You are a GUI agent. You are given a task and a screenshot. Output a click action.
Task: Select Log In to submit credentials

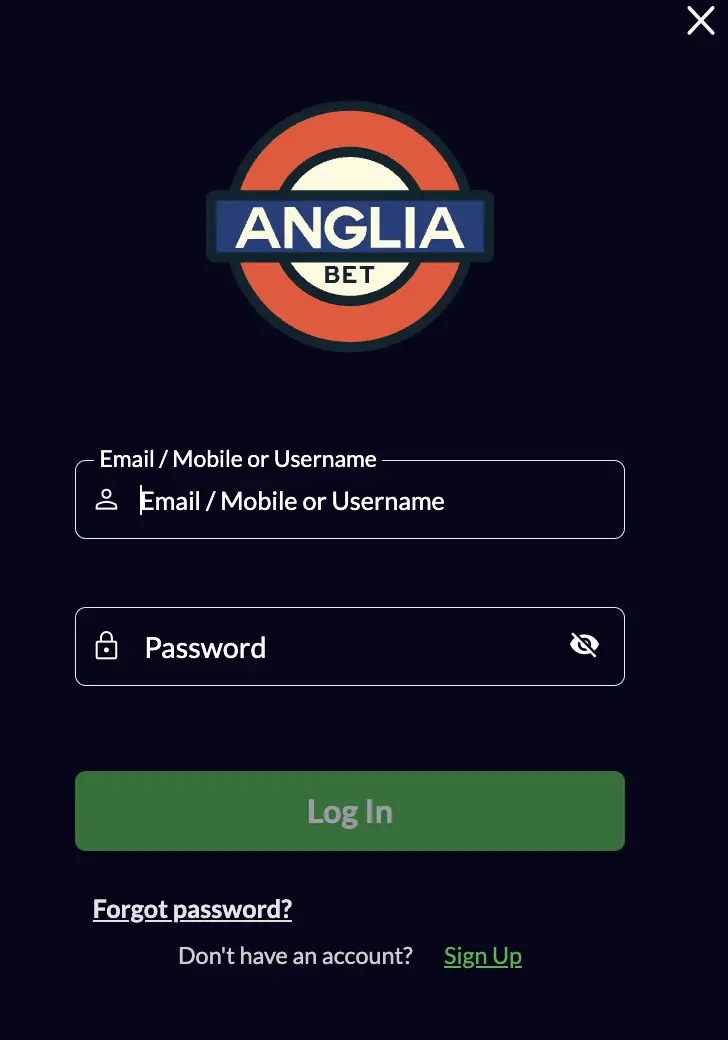coord(350,811)
